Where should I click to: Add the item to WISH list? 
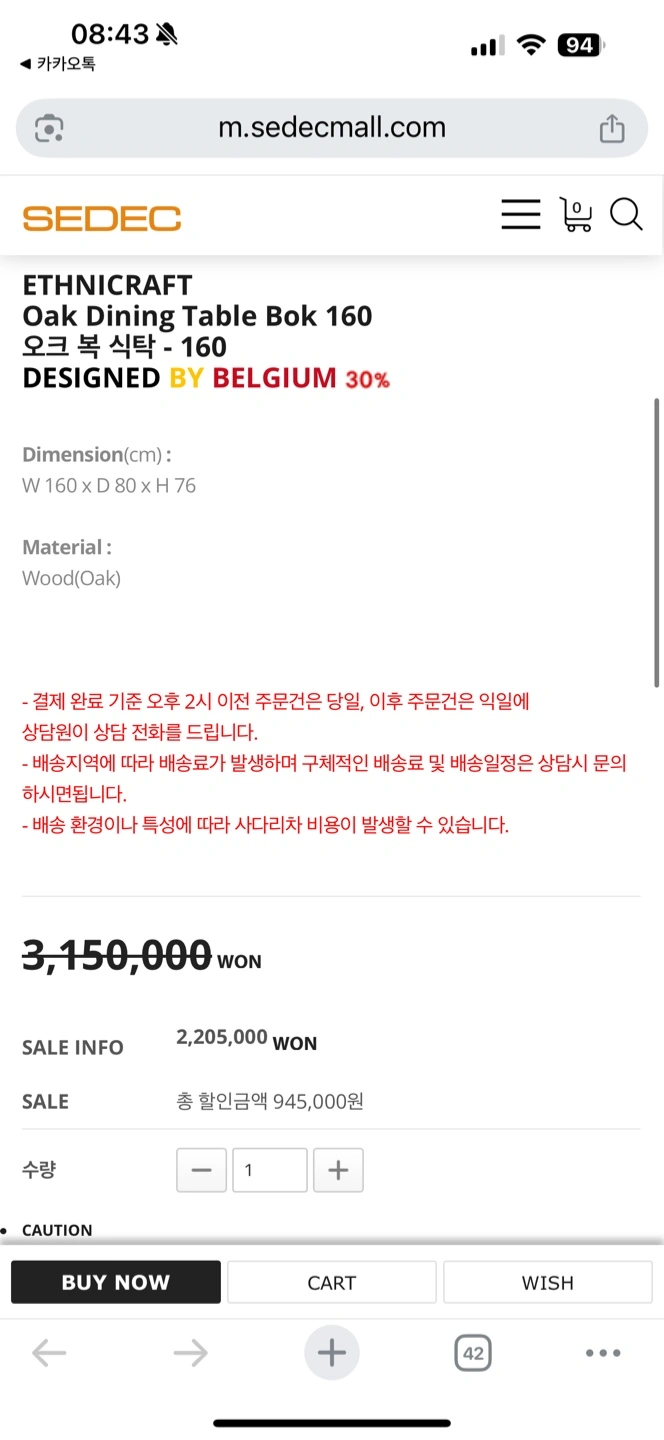coord(548,1282)
